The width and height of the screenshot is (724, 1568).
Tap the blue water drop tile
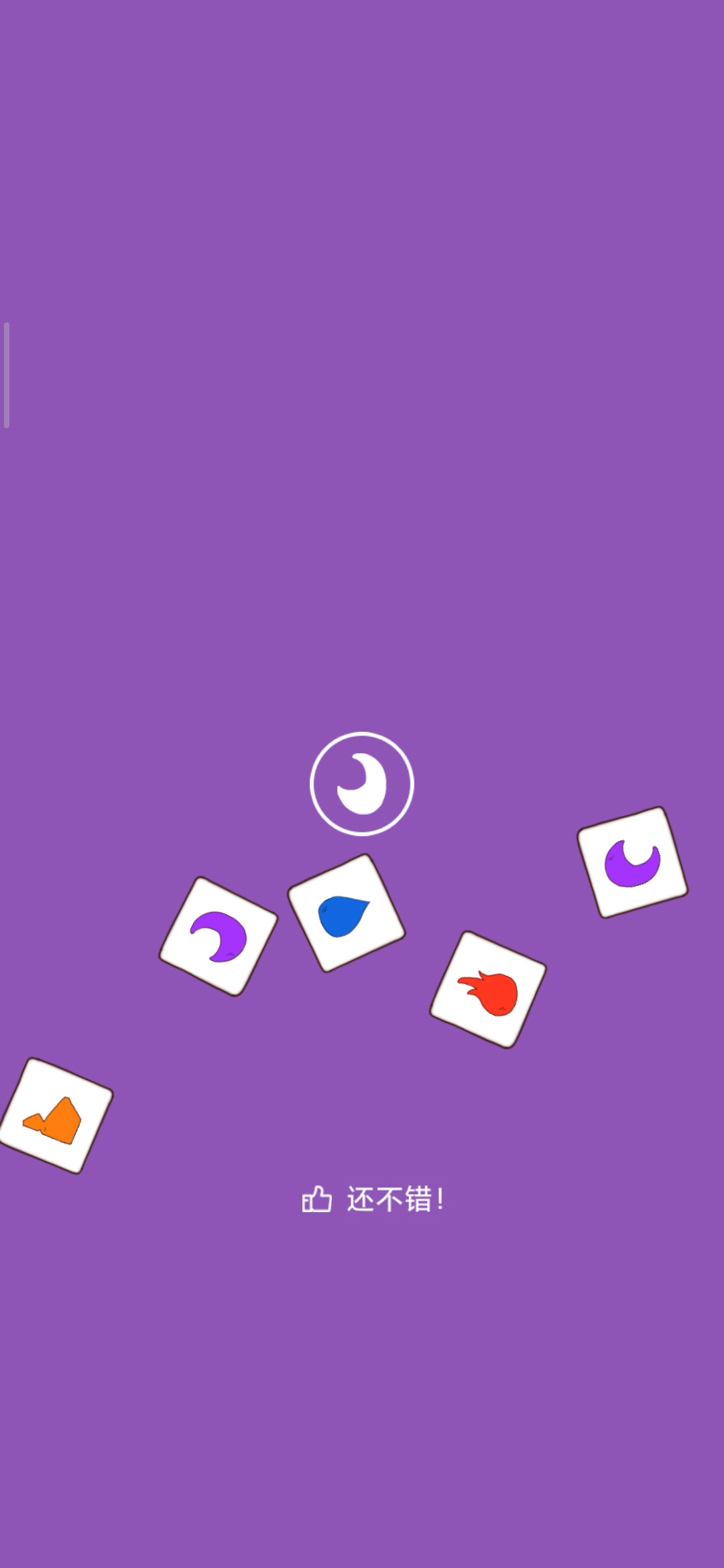pyautogui.click(x=346, y=913)
